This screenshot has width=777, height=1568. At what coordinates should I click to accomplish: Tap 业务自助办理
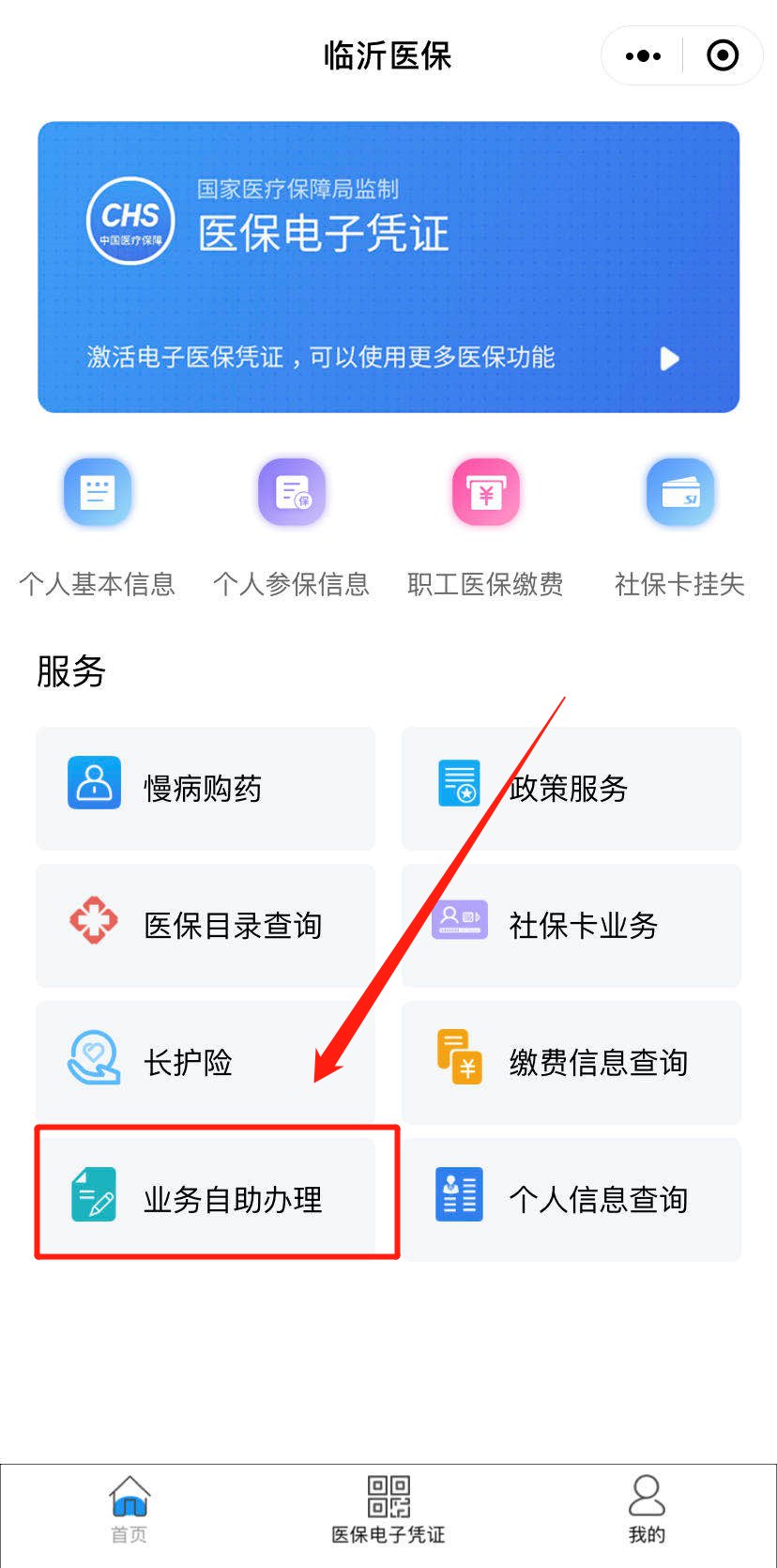206,1198
